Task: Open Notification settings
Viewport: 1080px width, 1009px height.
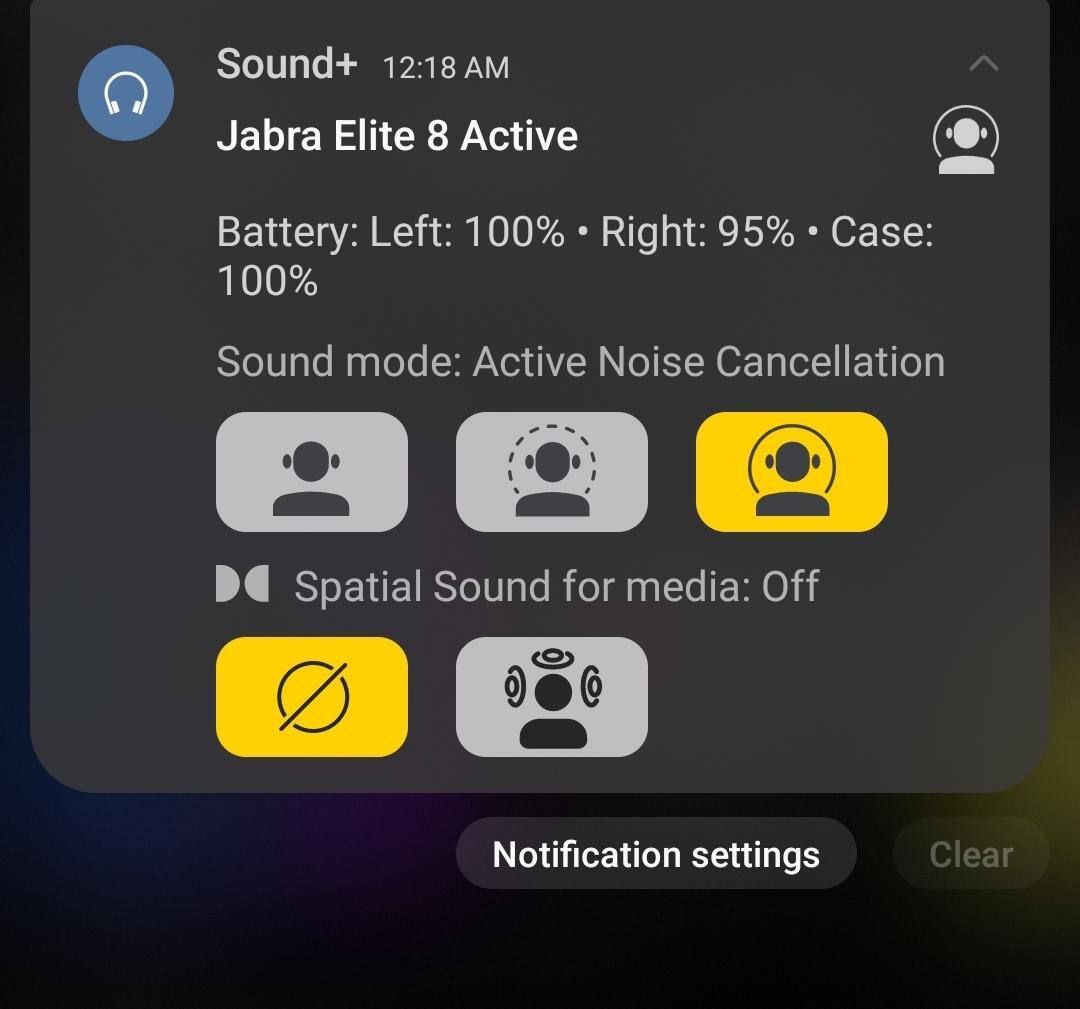Action: [x=656, y=854]
